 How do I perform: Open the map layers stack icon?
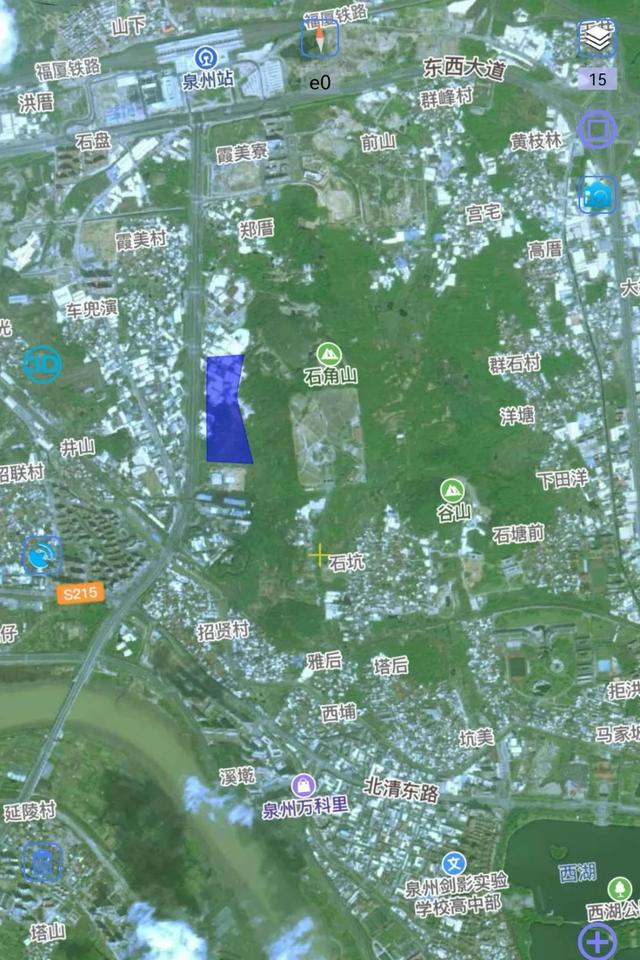597,39
